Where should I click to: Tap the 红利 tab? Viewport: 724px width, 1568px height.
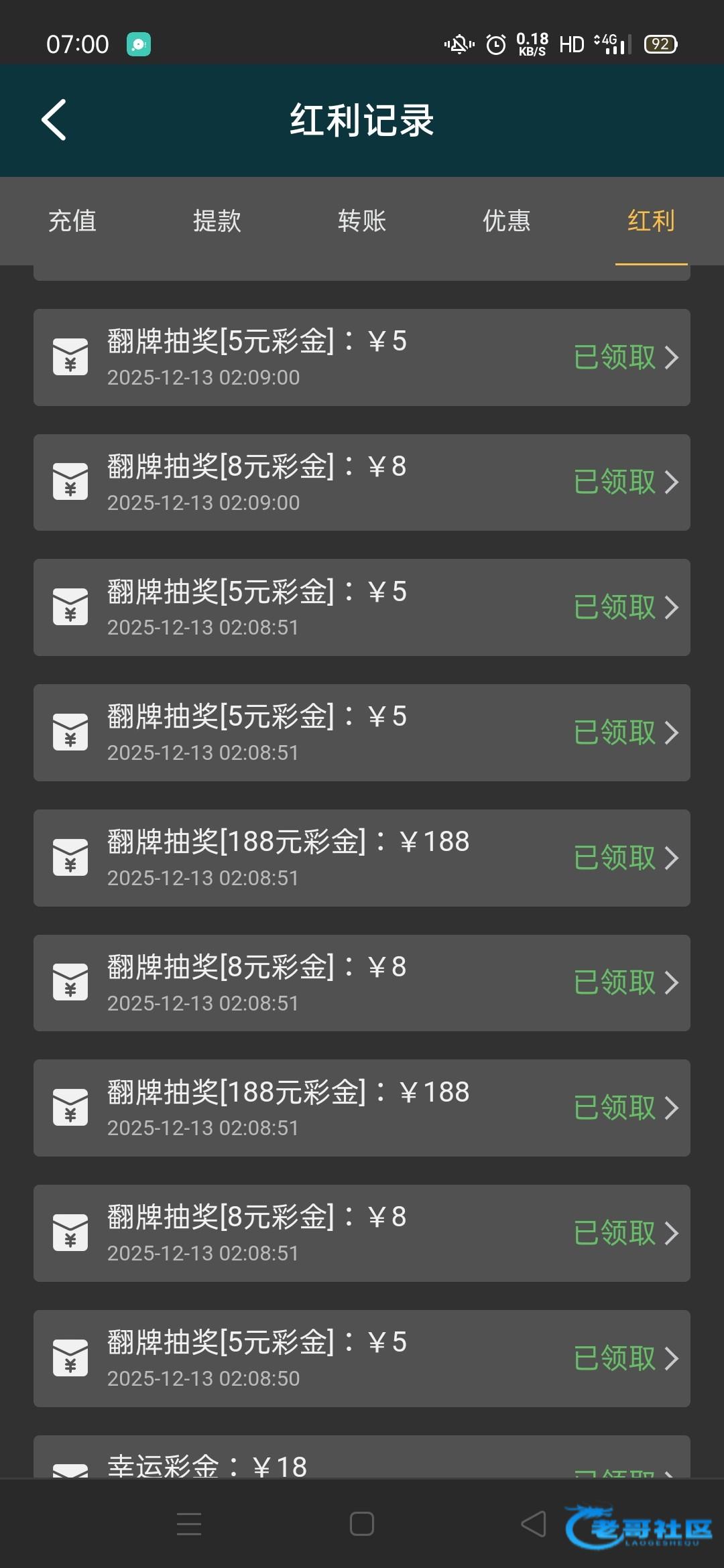651,220
